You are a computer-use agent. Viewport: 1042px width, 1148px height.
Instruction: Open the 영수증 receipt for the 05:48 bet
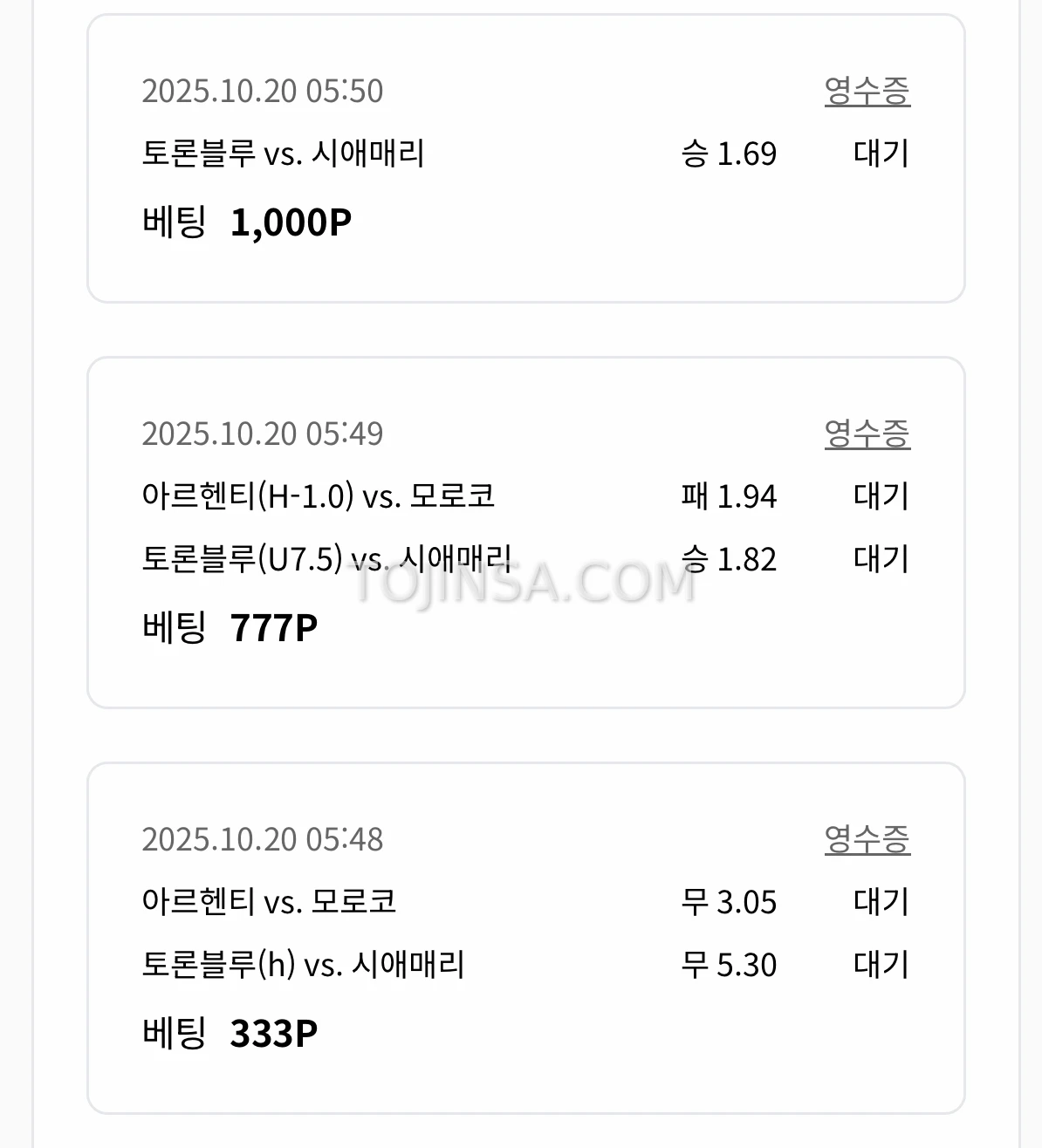868,838
